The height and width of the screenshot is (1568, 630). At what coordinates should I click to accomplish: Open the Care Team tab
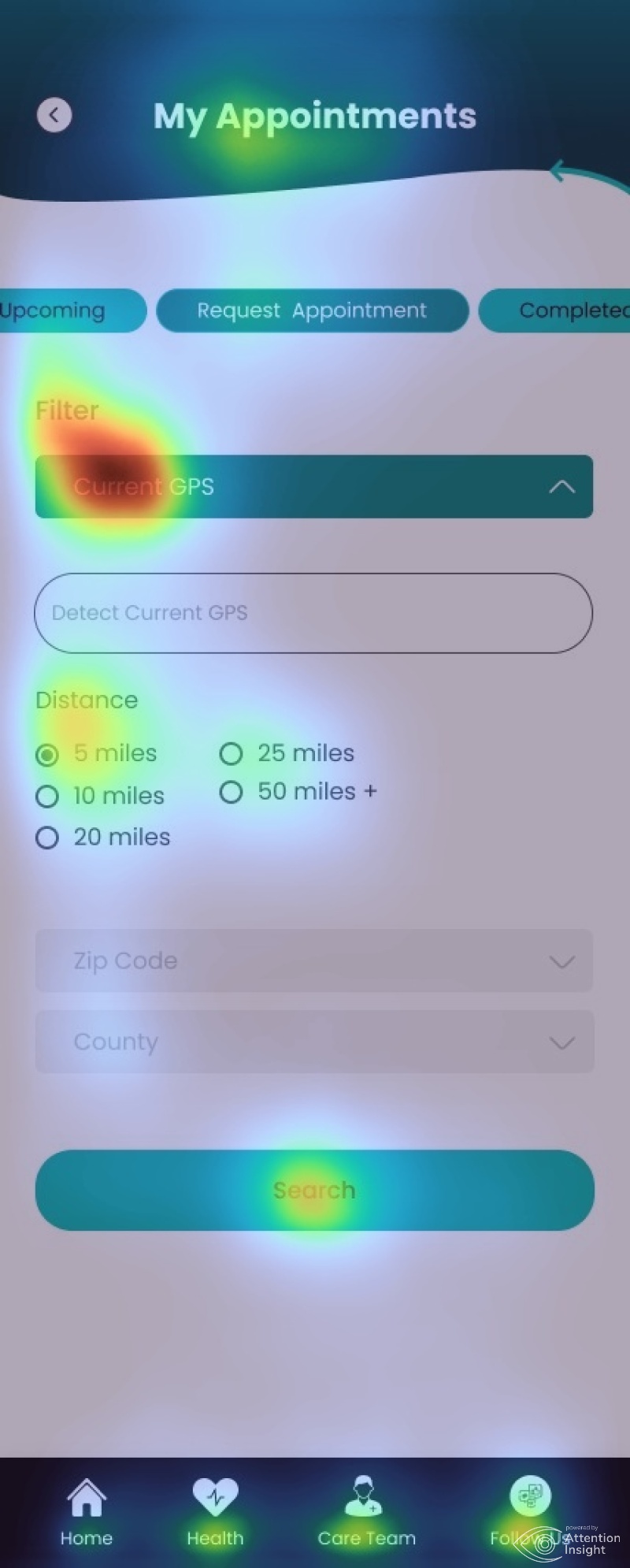pyautogui.click(x=366, y=1510)
